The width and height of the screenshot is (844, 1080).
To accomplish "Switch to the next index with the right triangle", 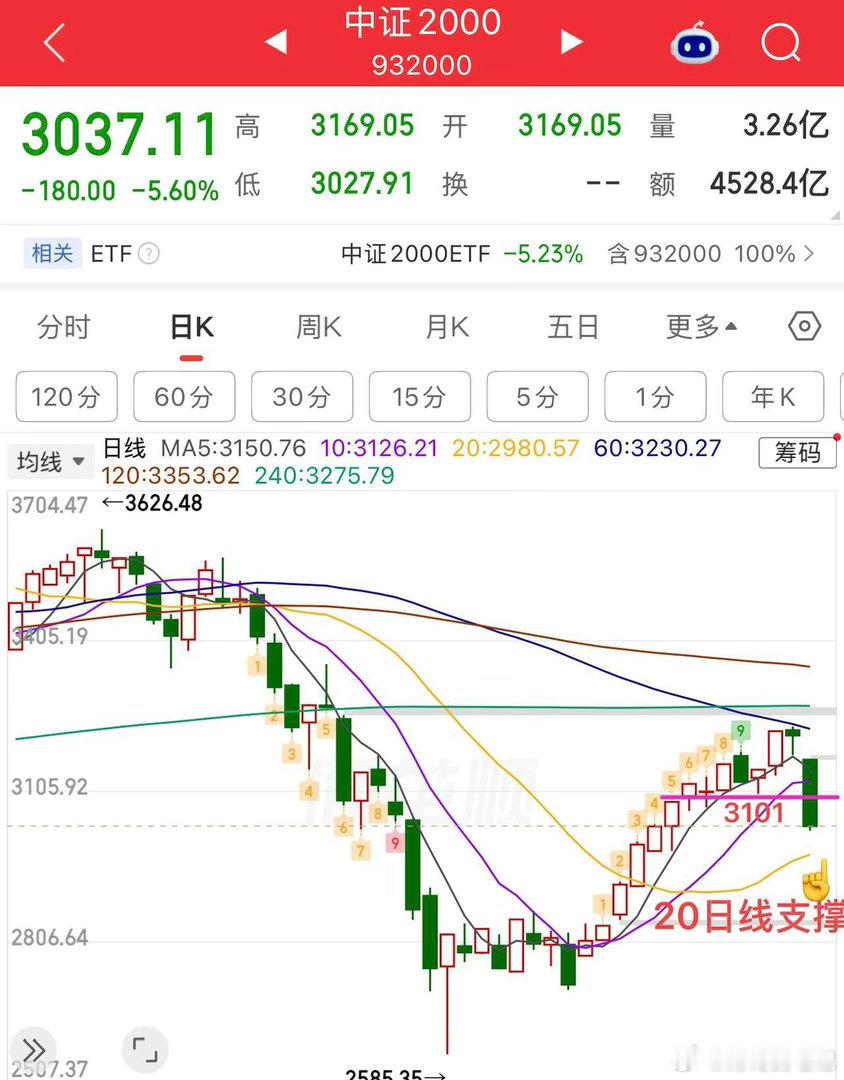I will tap(571, 41).
